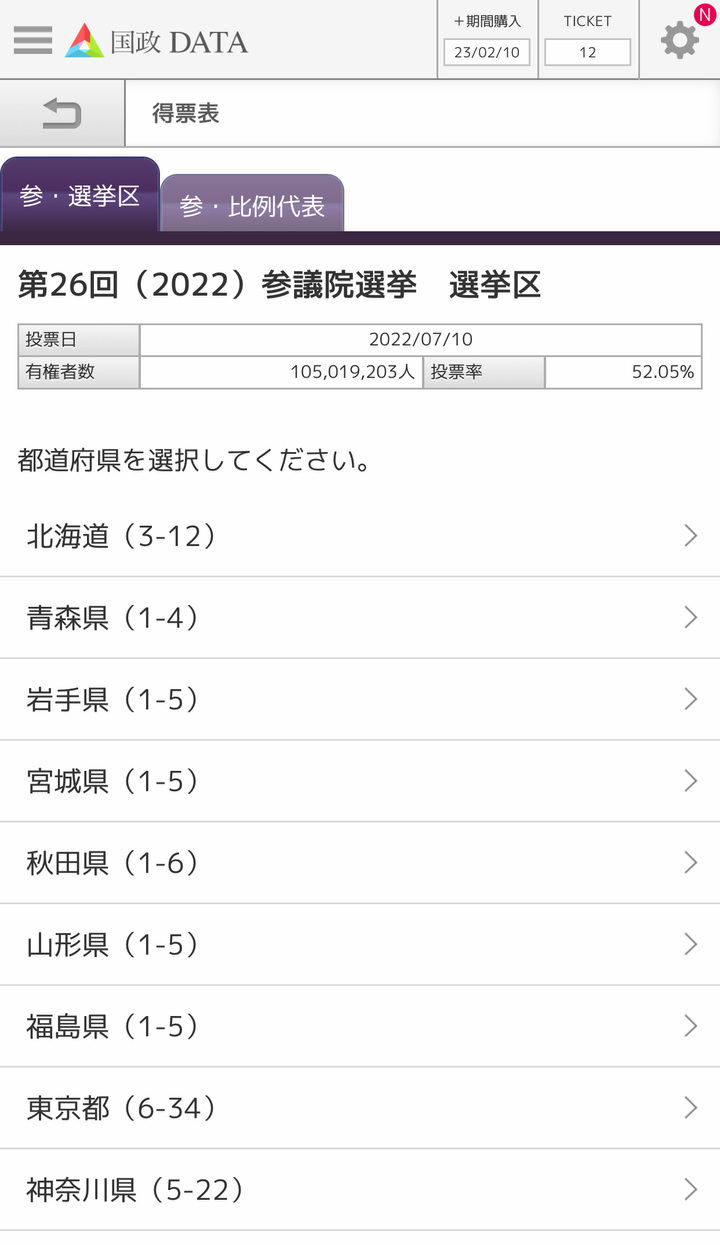
Task: Select 福島県（1-5） prefecture
Action: pyautogui.click(x=360, y=1027)
